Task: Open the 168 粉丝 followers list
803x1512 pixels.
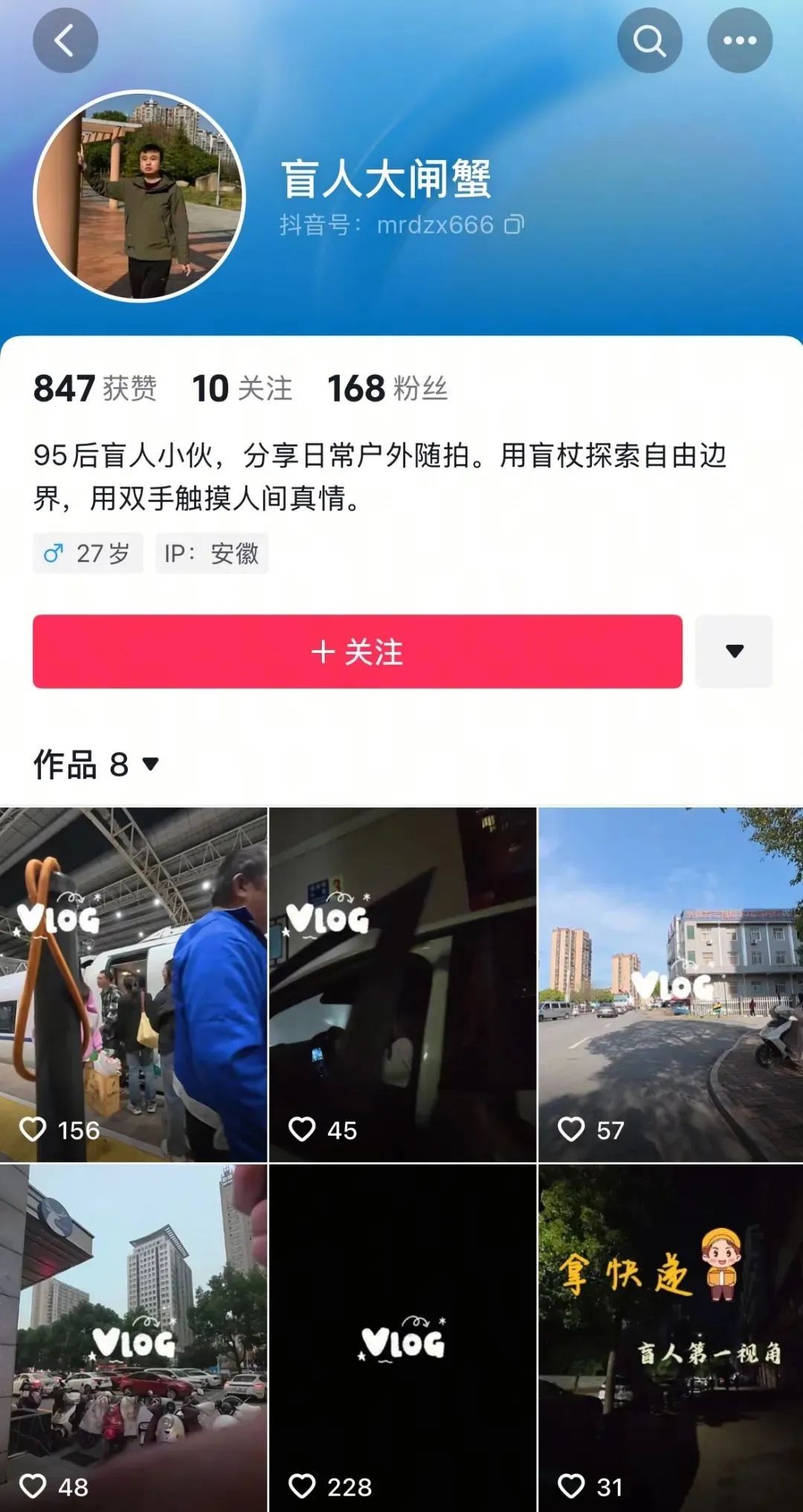Action: click(387, 388)
